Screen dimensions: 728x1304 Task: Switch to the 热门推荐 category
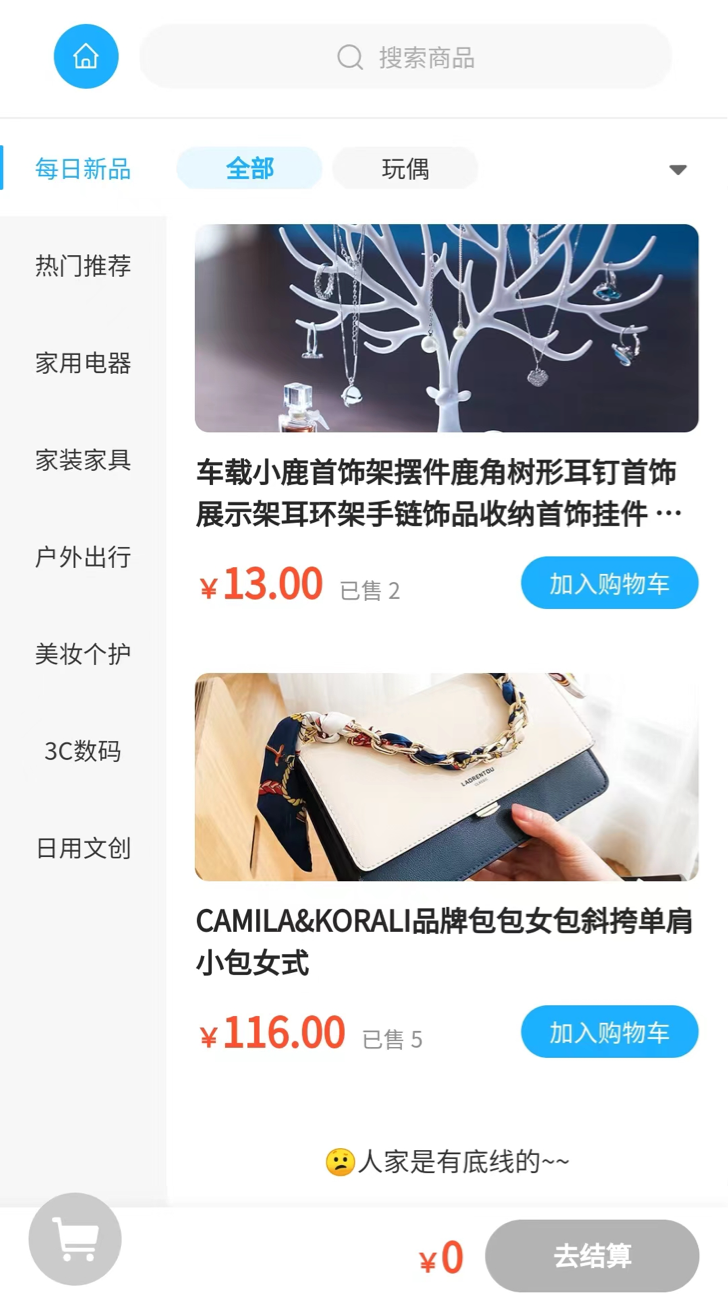pos(83,266)
